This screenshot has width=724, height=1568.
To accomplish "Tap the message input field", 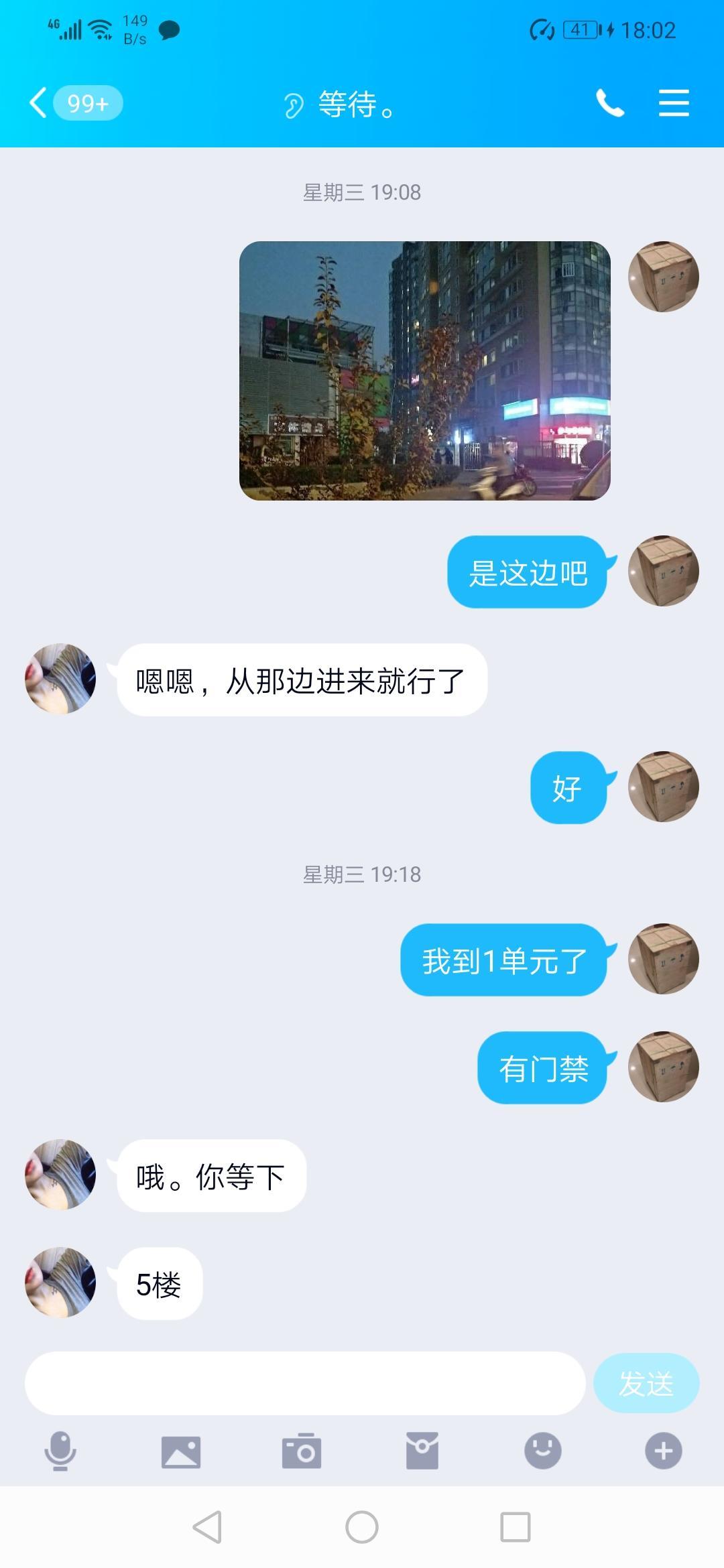I will click(305, 1383).
